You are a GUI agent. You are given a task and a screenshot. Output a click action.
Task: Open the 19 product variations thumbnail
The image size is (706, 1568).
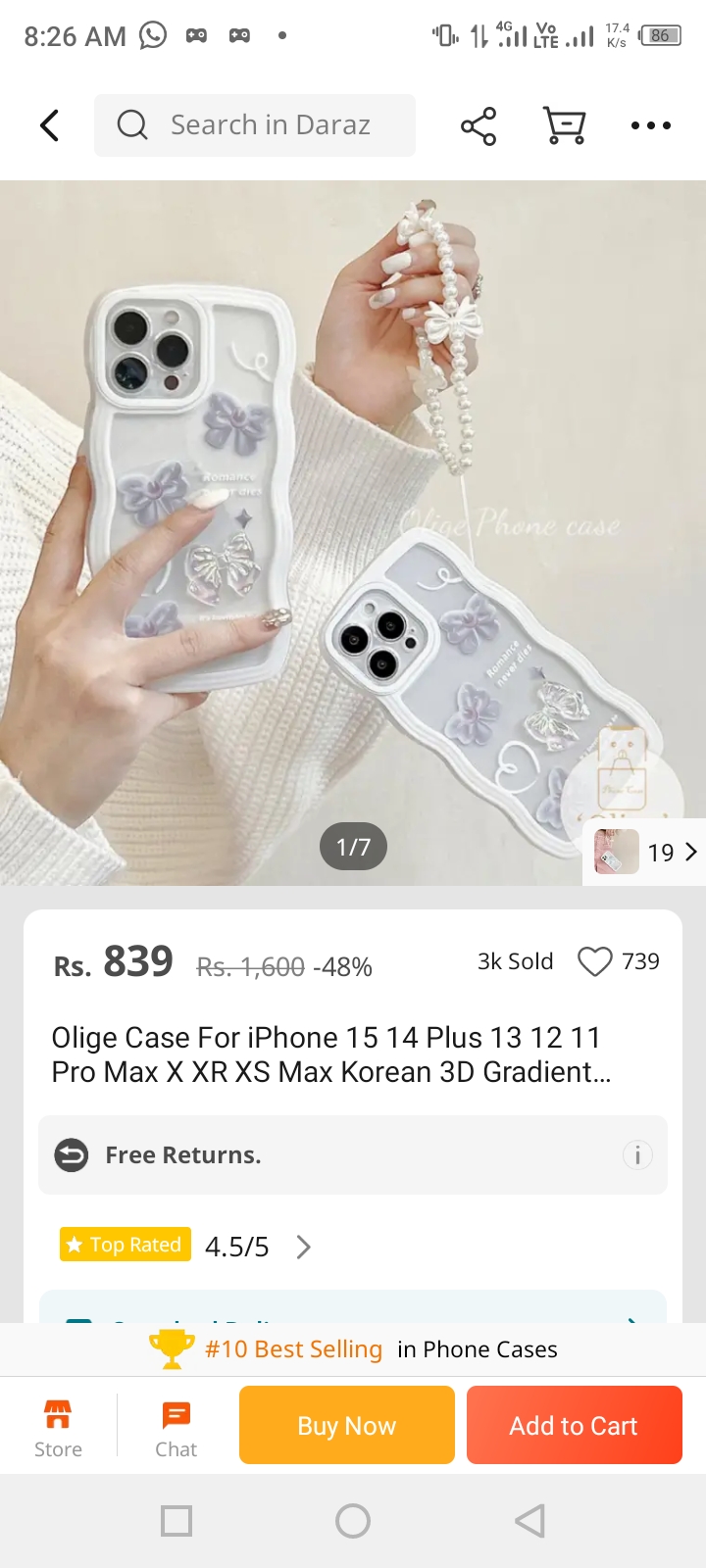coord(645,853)
